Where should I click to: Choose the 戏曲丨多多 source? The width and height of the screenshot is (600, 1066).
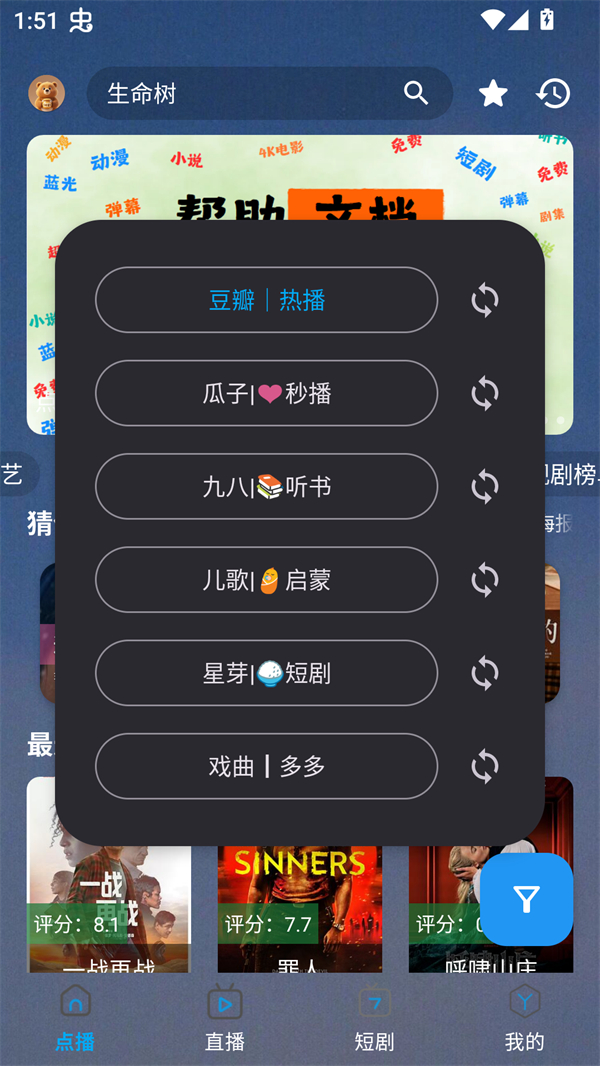(266, 766)
